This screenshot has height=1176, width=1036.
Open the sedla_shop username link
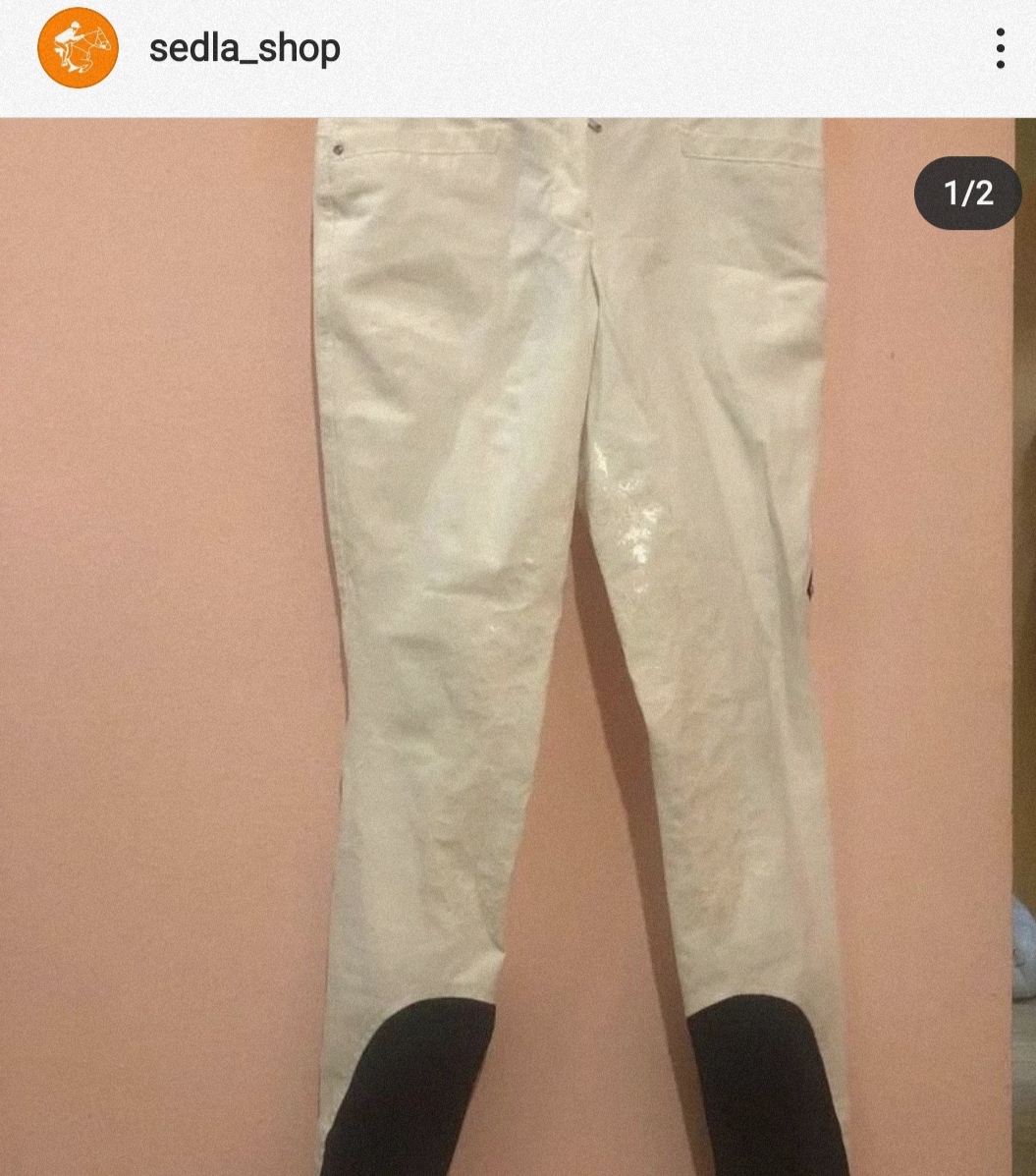pos(245,48)
